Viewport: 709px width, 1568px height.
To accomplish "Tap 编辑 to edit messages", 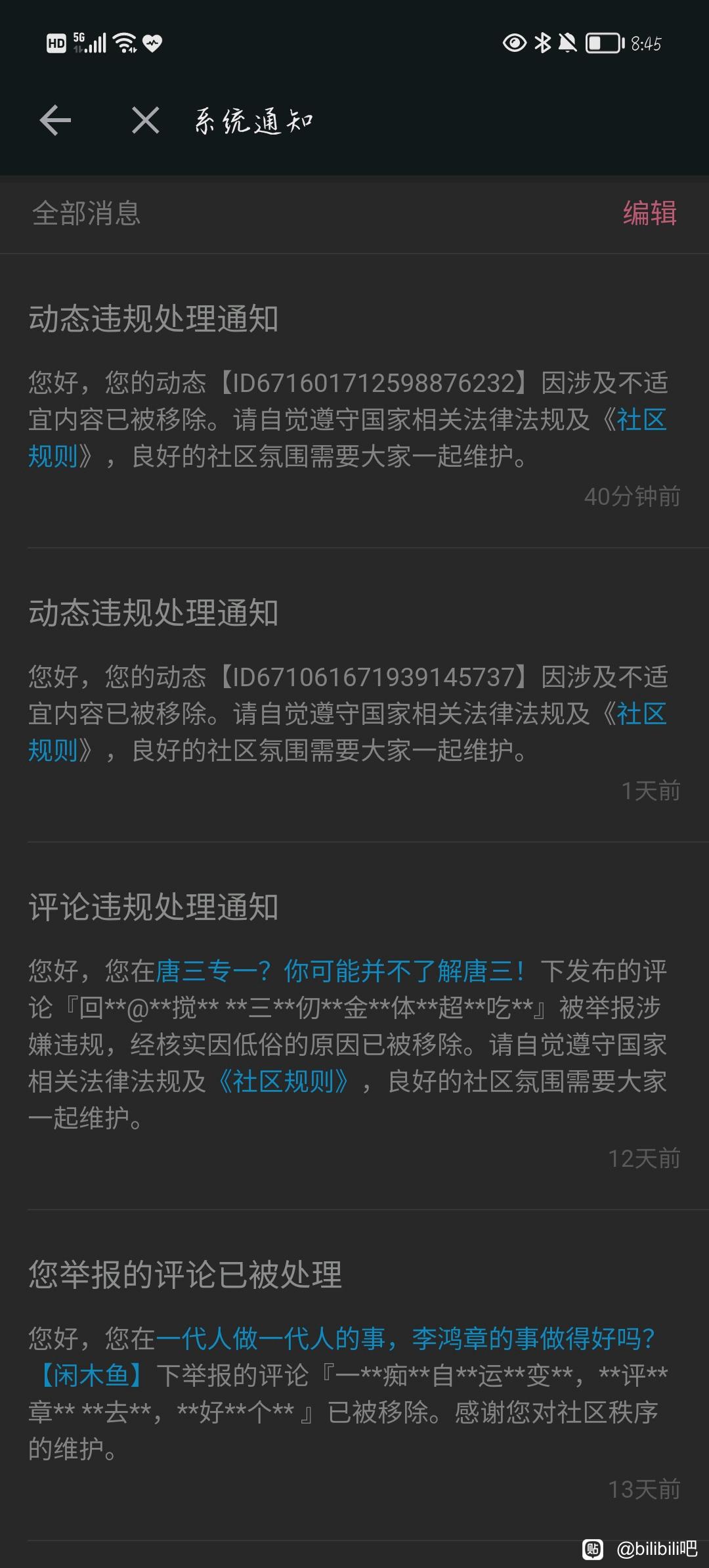I will pos(649,213).
